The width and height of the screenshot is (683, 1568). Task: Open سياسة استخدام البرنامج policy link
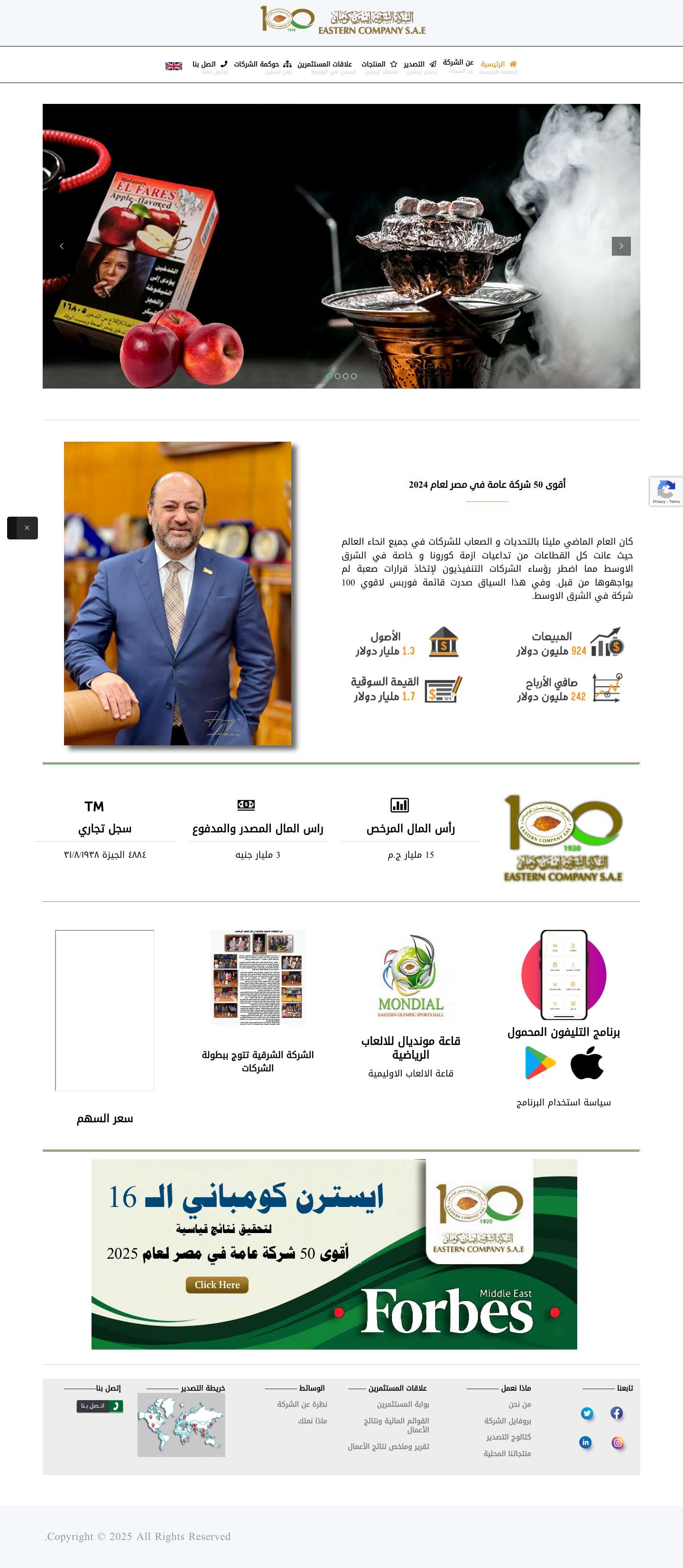click(x=563, y=1103)
